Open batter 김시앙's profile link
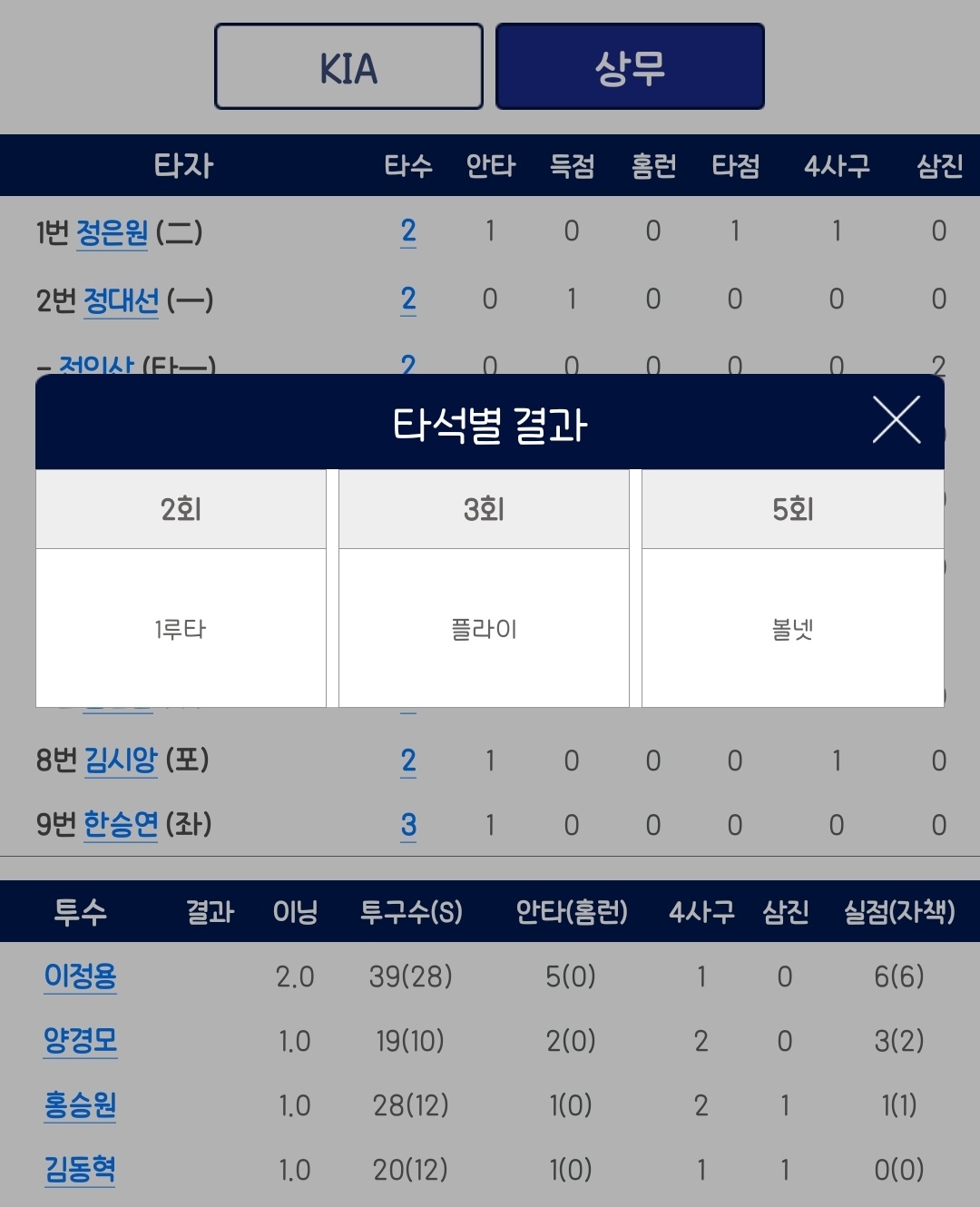The image size is (980, 1207). click(121, 760)
